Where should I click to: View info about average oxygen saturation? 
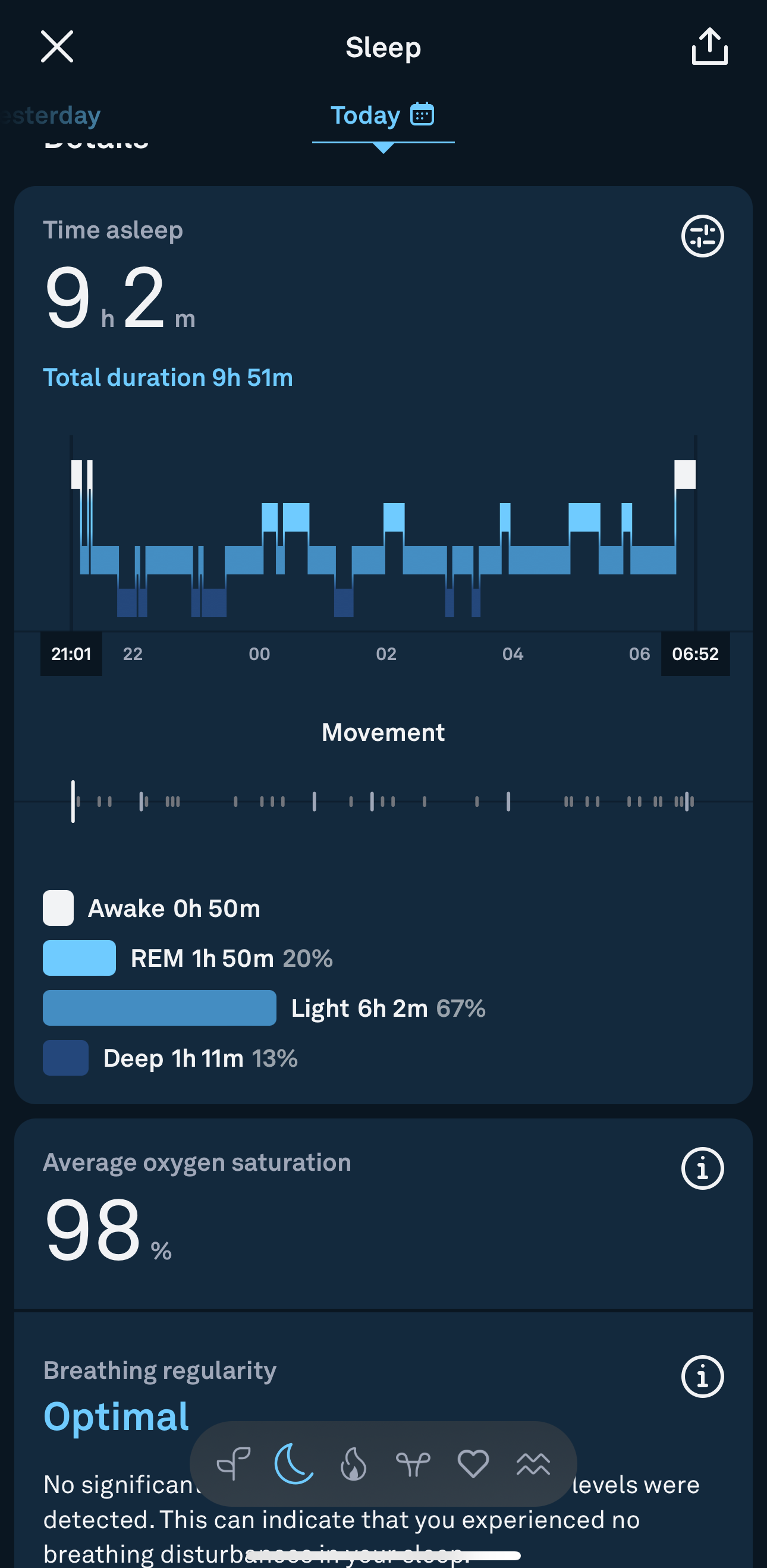[702, 1168]
